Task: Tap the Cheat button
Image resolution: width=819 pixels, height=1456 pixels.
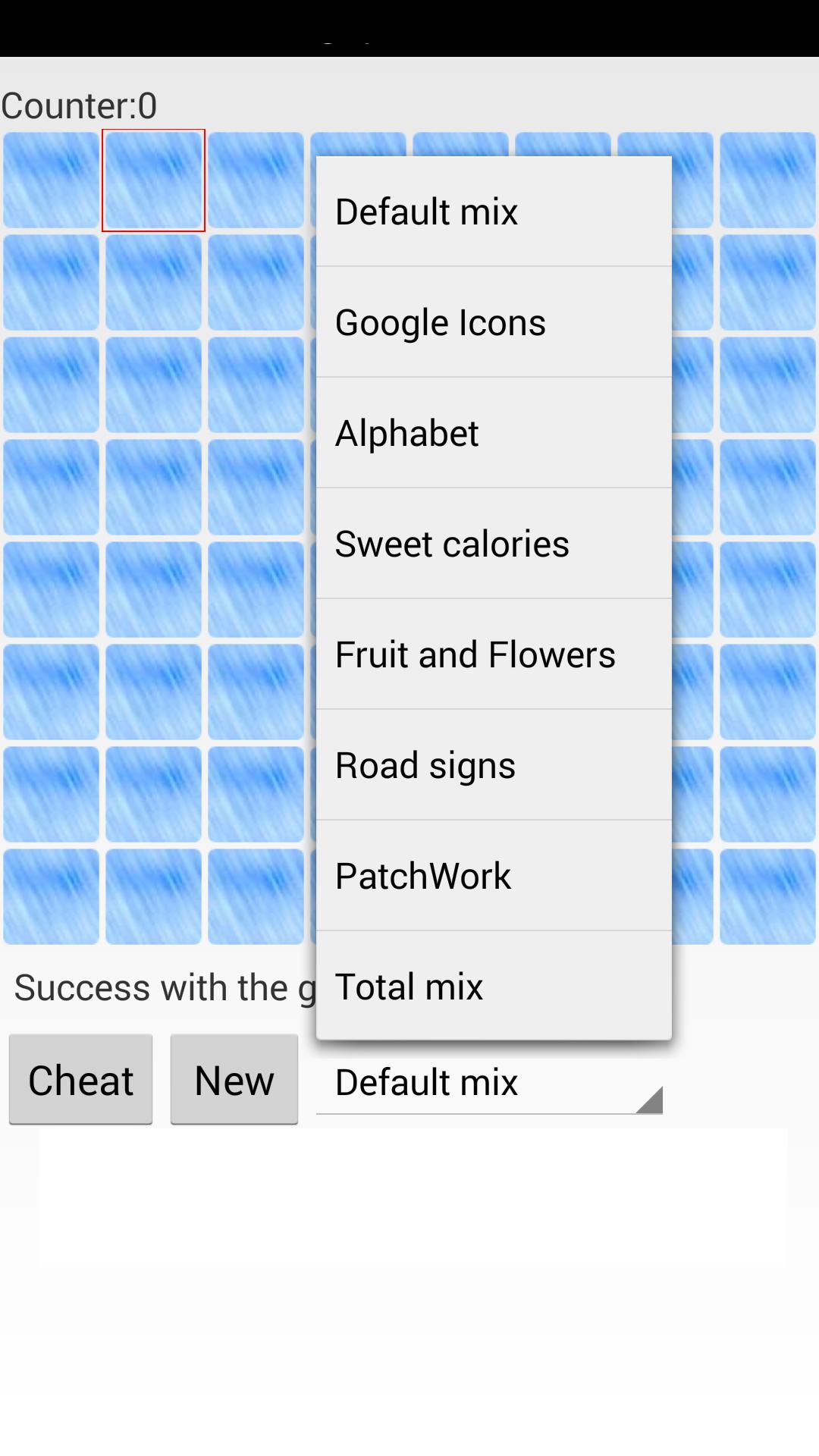Action: click(x=80, y=1080)
